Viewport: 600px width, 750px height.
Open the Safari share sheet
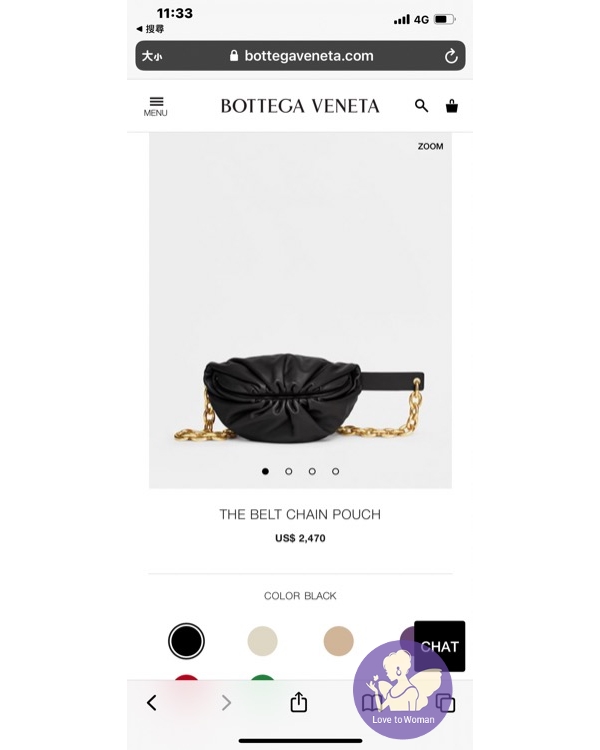[299, 703]
